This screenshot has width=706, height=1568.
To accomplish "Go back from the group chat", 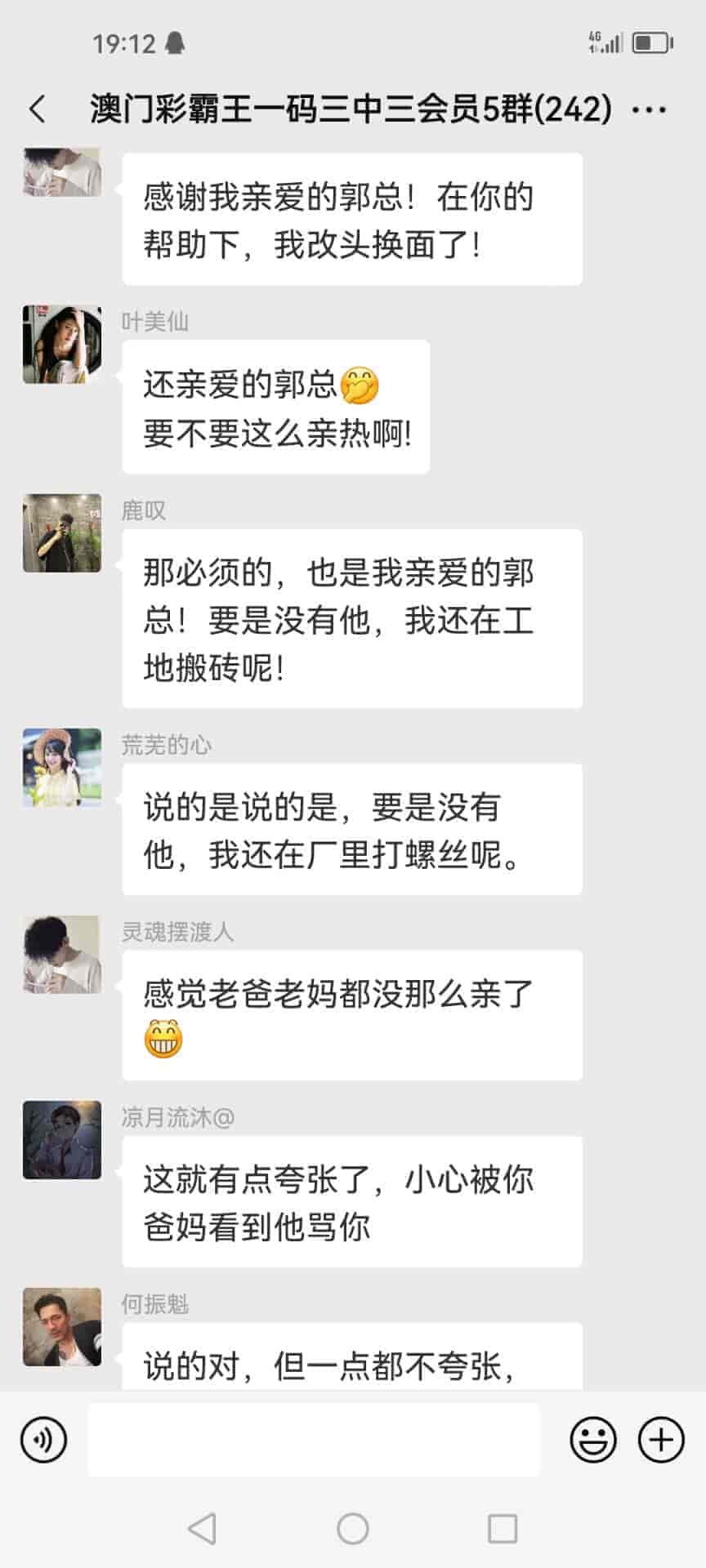I will [x=38, y=109].
